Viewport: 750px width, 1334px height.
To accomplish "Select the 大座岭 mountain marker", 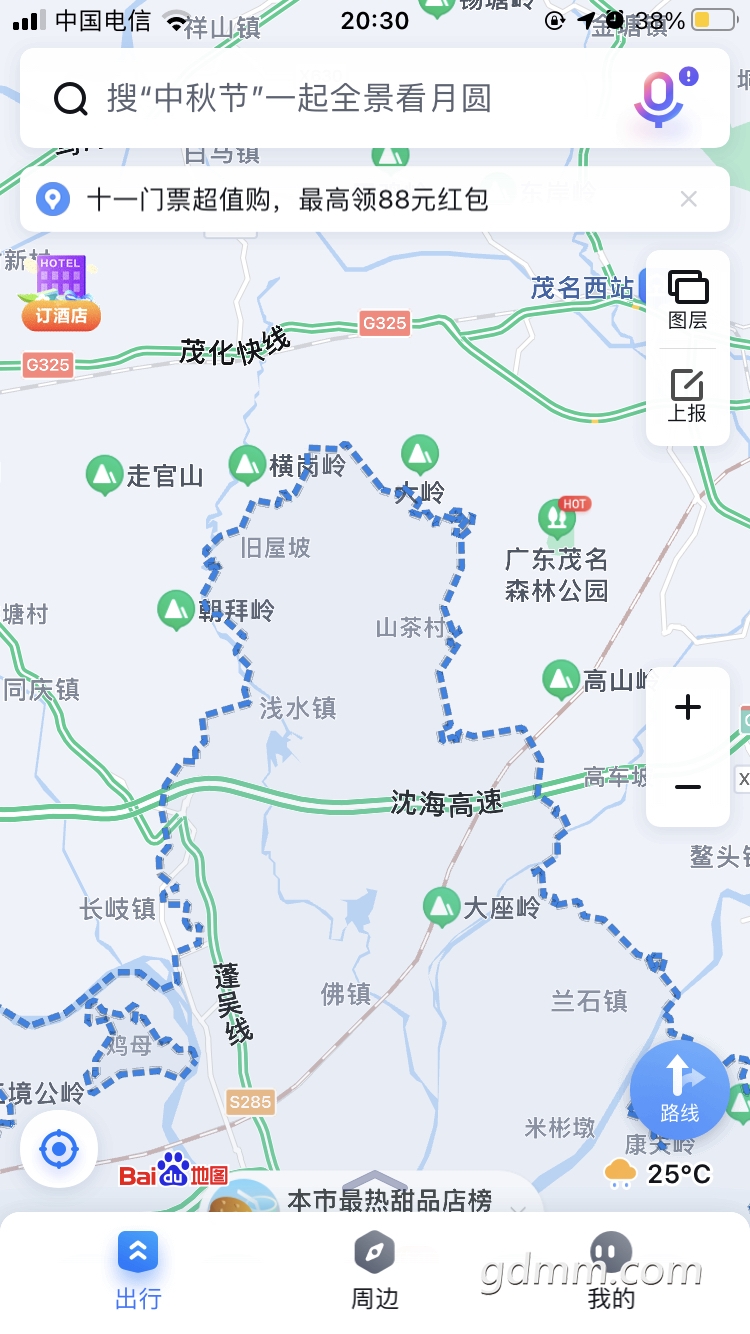I will coord(440,906).
